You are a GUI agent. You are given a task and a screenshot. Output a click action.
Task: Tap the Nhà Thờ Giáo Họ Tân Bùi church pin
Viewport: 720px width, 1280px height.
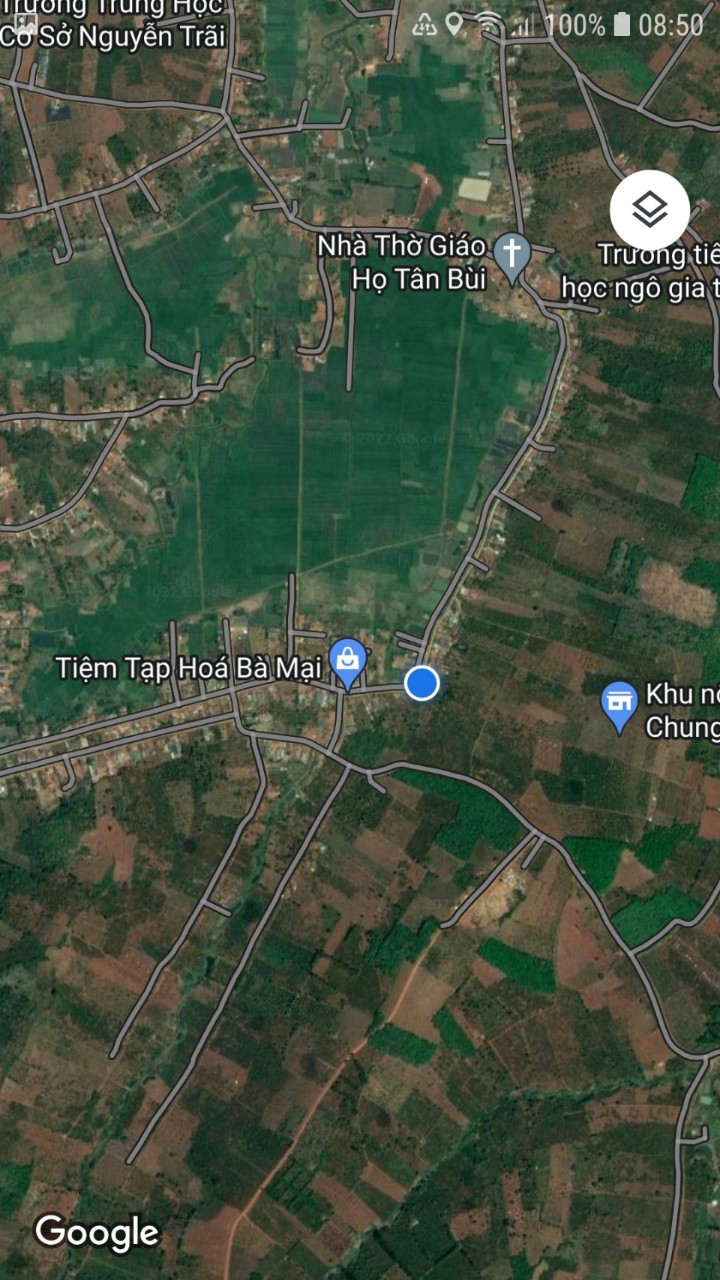tap(512, 258)
